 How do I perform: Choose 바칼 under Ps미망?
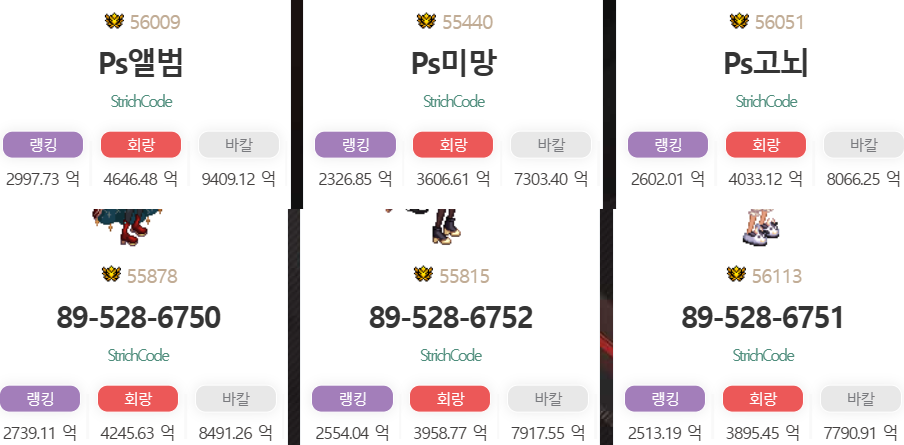click(551, 145)
